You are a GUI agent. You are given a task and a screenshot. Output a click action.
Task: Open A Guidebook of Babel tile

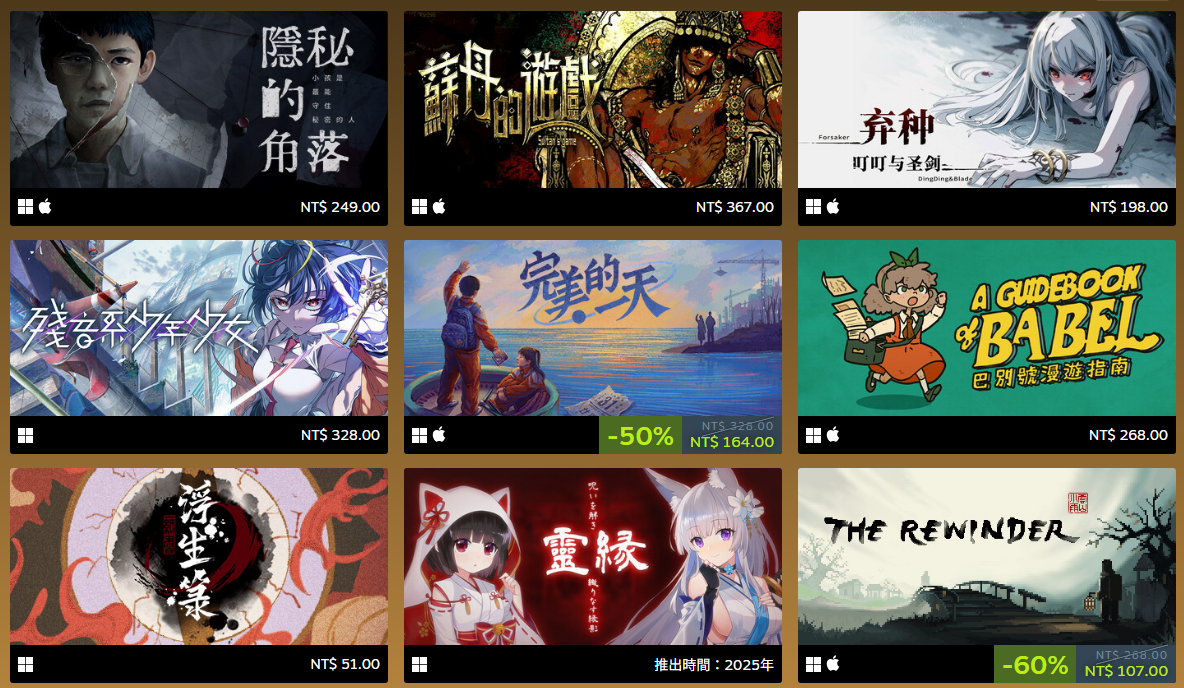[986, 328]
